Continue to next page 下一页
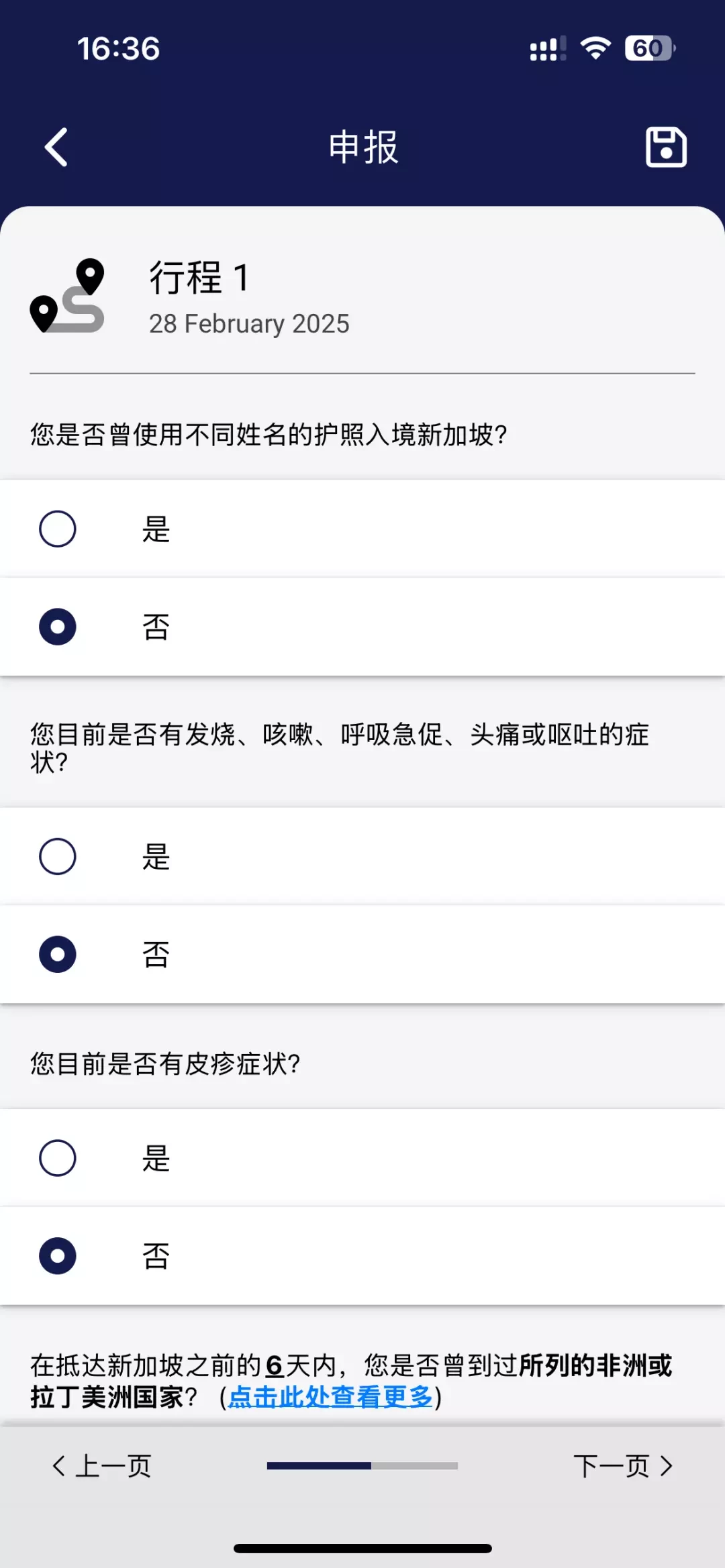 (x=623, y=1466)
